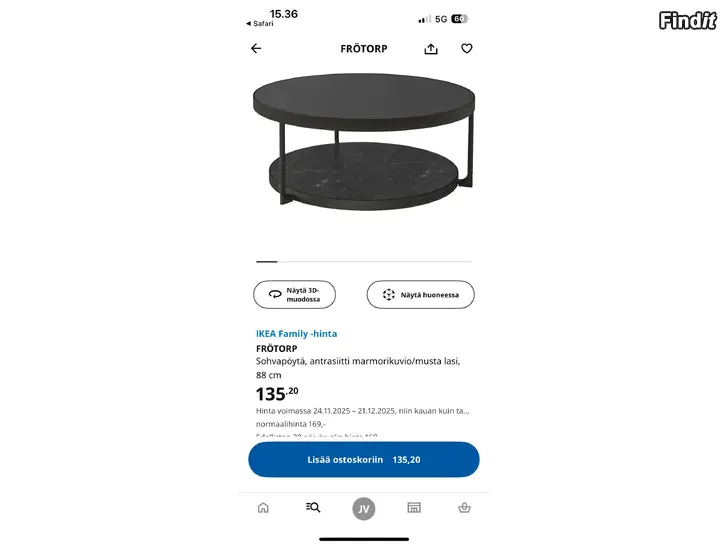Open the home tab in bottom navigation
The image size is (728, 546).
point(263,508)
